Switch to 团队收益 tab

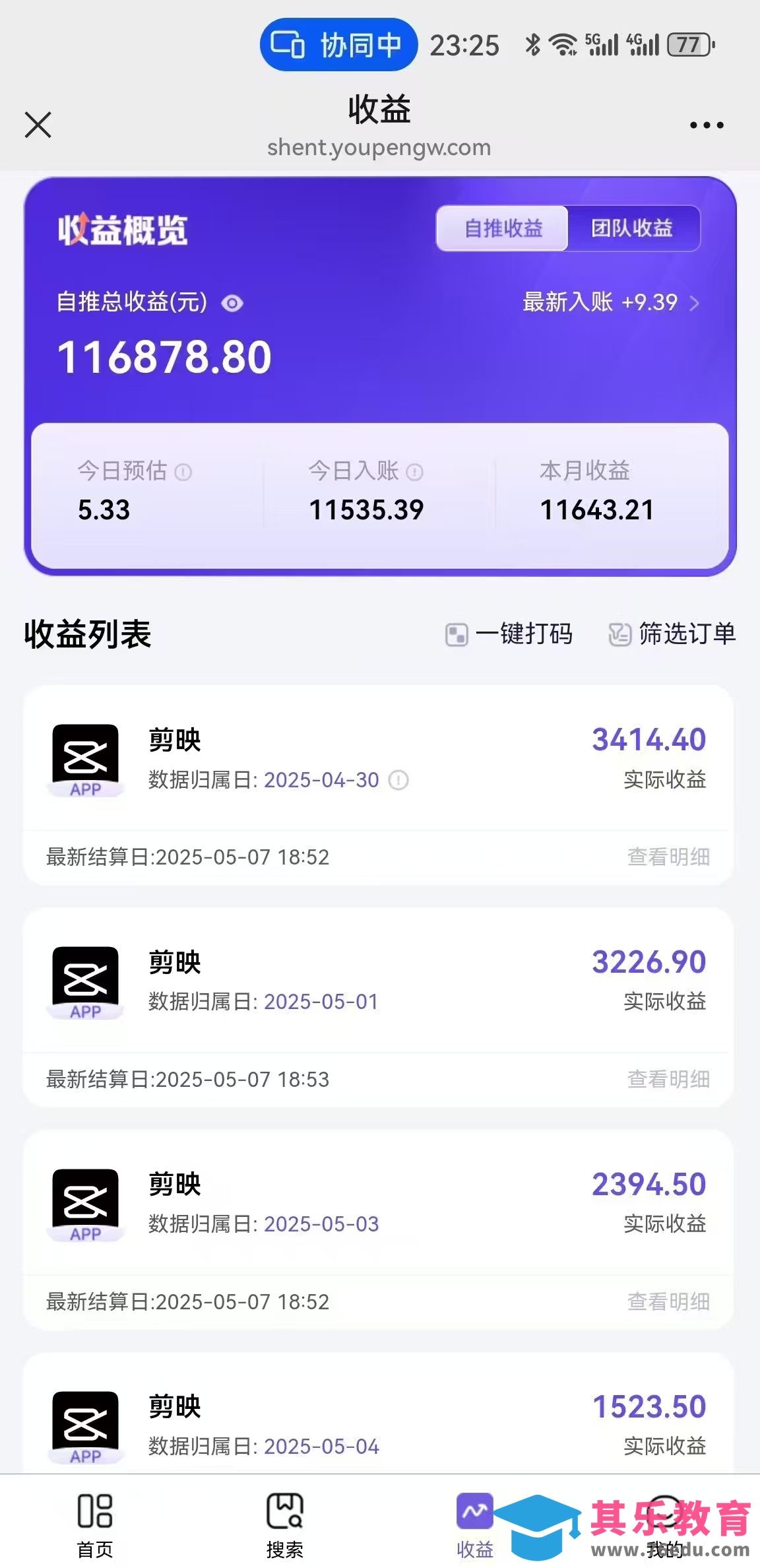[x=631, y=228]
